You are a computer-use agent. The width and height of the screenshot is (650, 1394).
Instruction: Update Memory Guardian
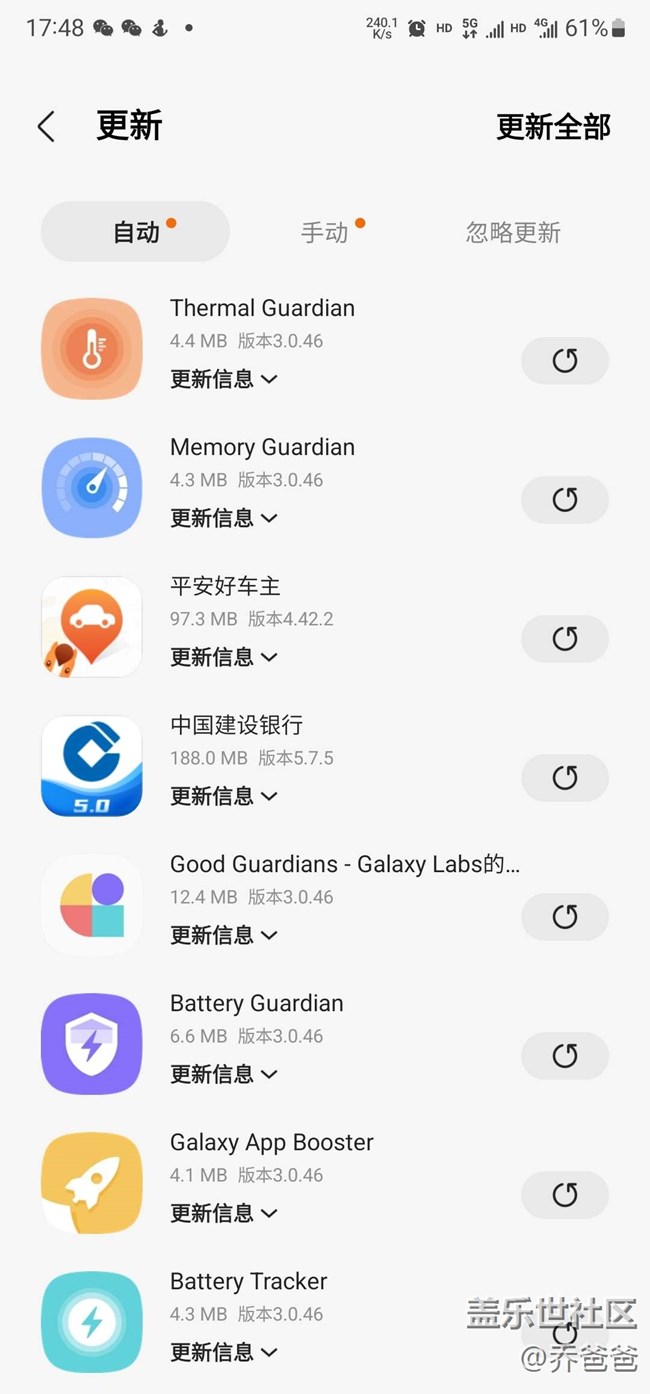pos(565,500)
